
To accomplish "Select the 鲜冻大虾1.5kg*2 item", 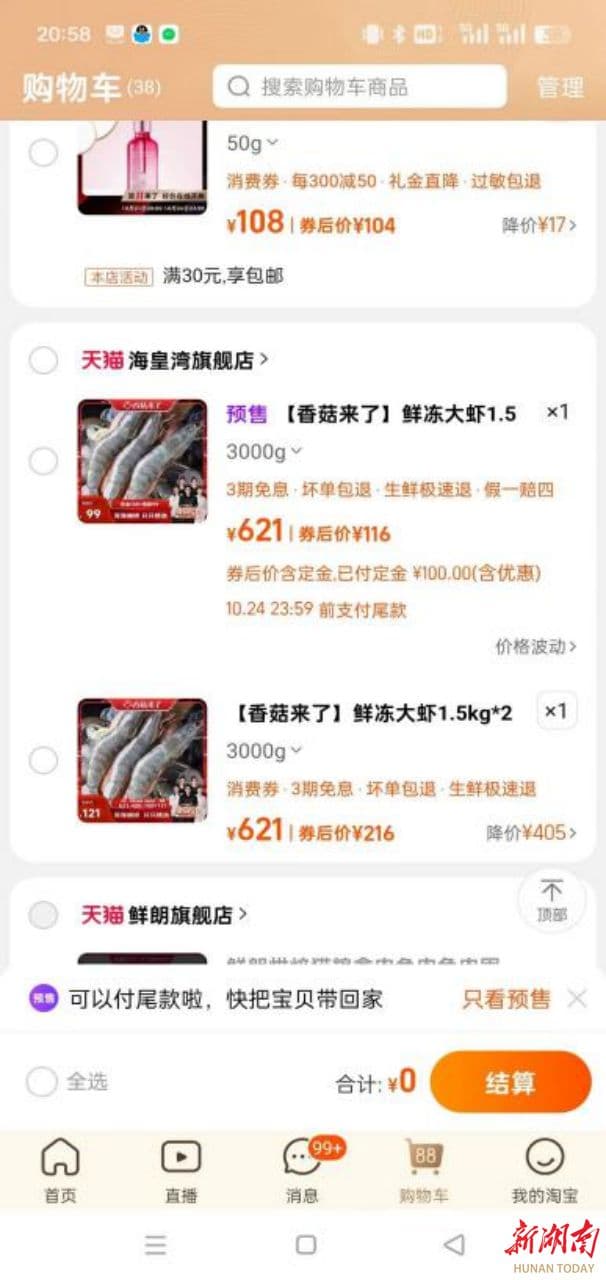I will (43, 760).
